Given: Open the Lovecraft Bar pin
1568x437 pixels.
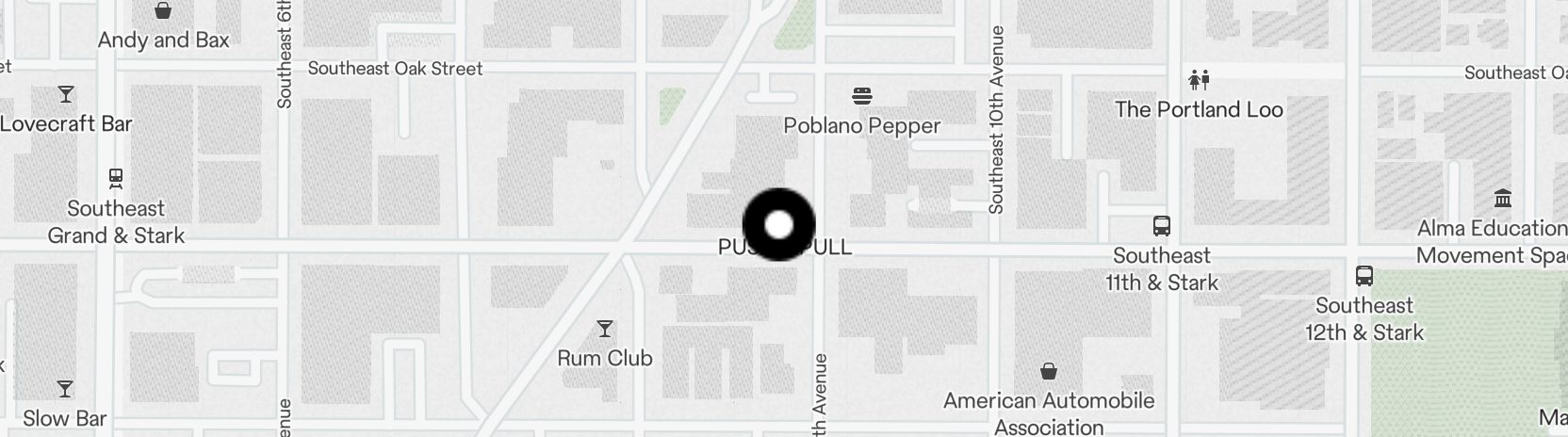Looking at the screenshot, I should (x=66, y=94).
